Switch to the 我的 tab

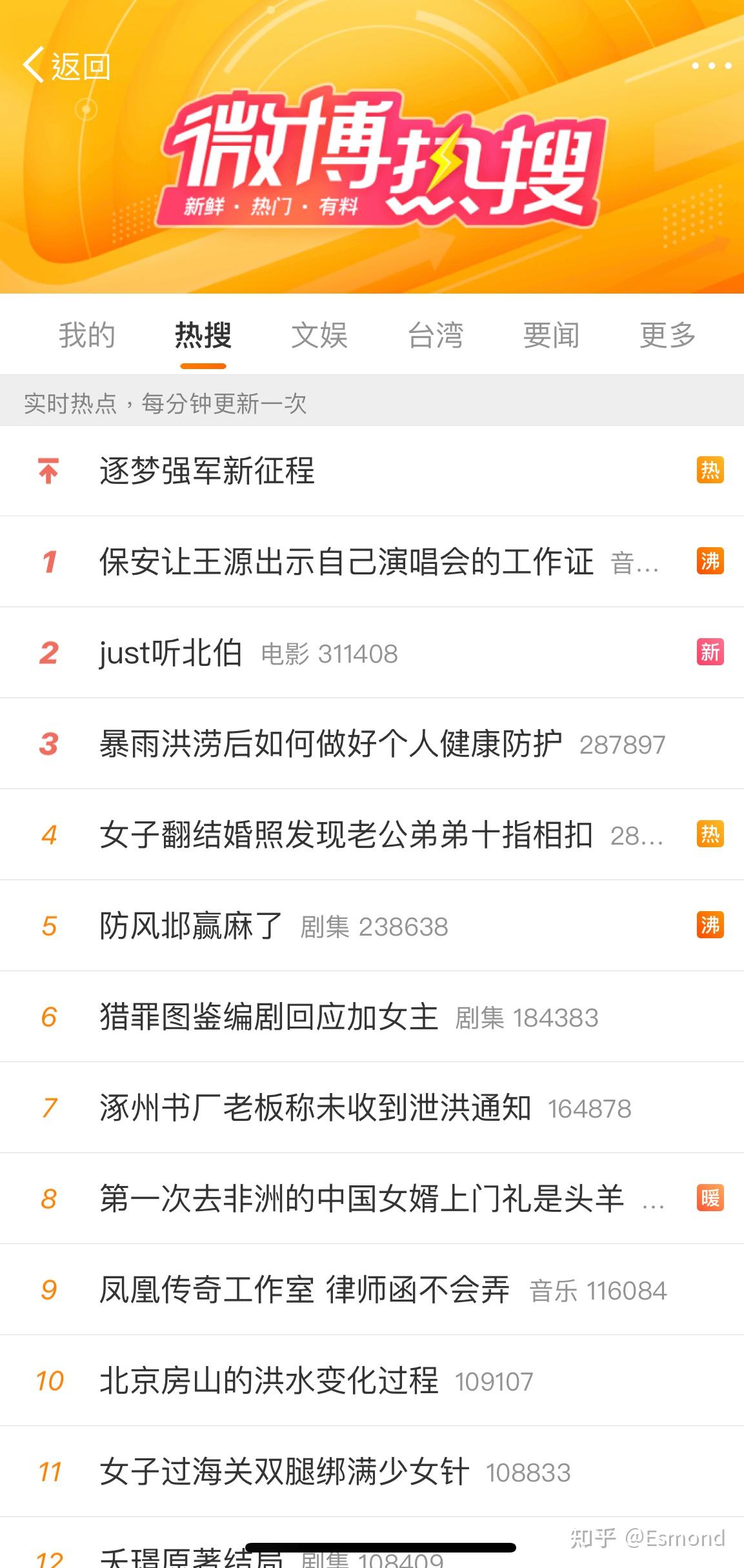[x=87, y=335]
